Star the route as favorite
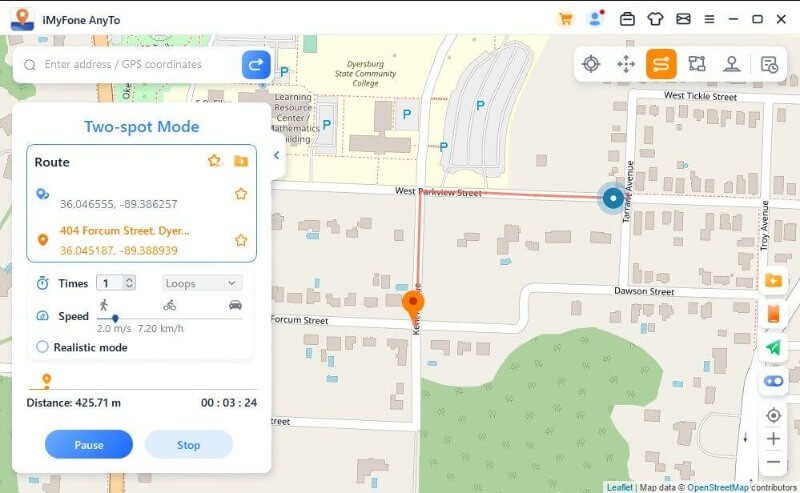Image resolution: width=800 pixels, height=493 pixels. (x=214, y=161)
